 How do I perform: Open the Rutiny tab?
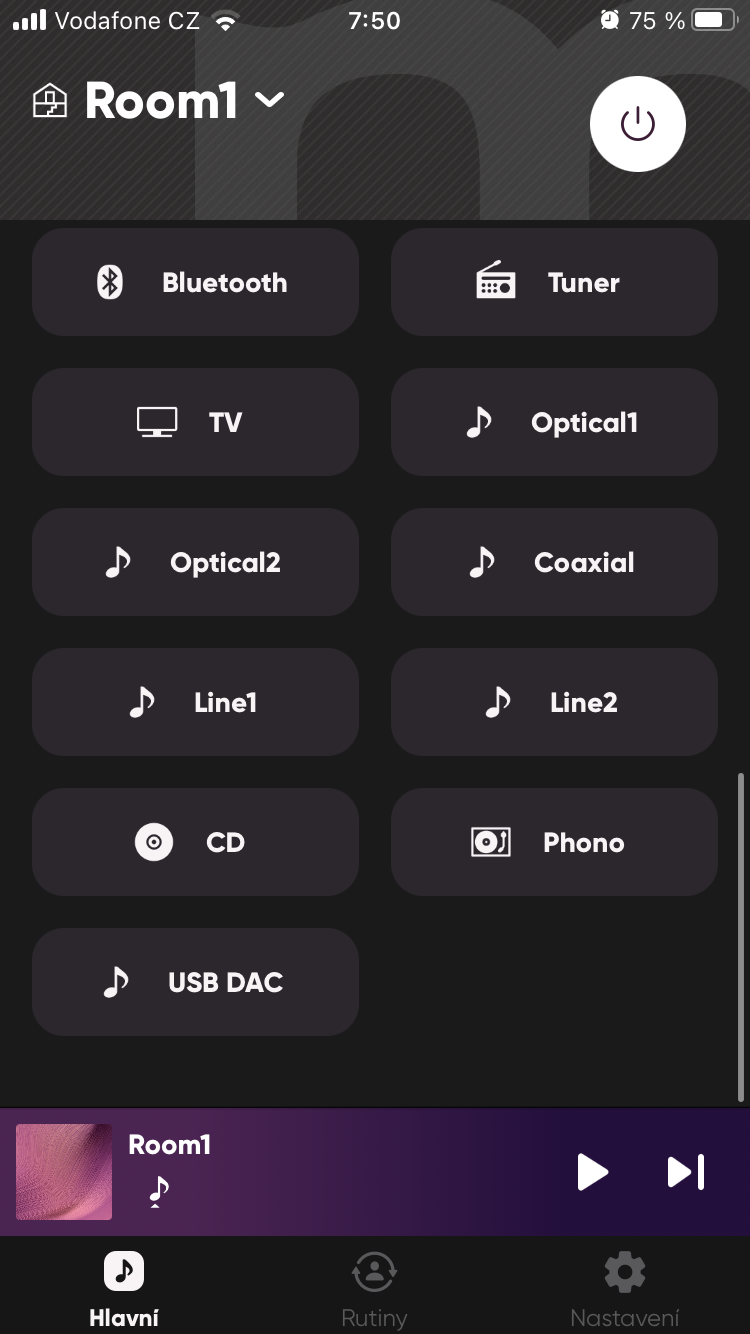pyautogui.click(x=374, y=1291)
